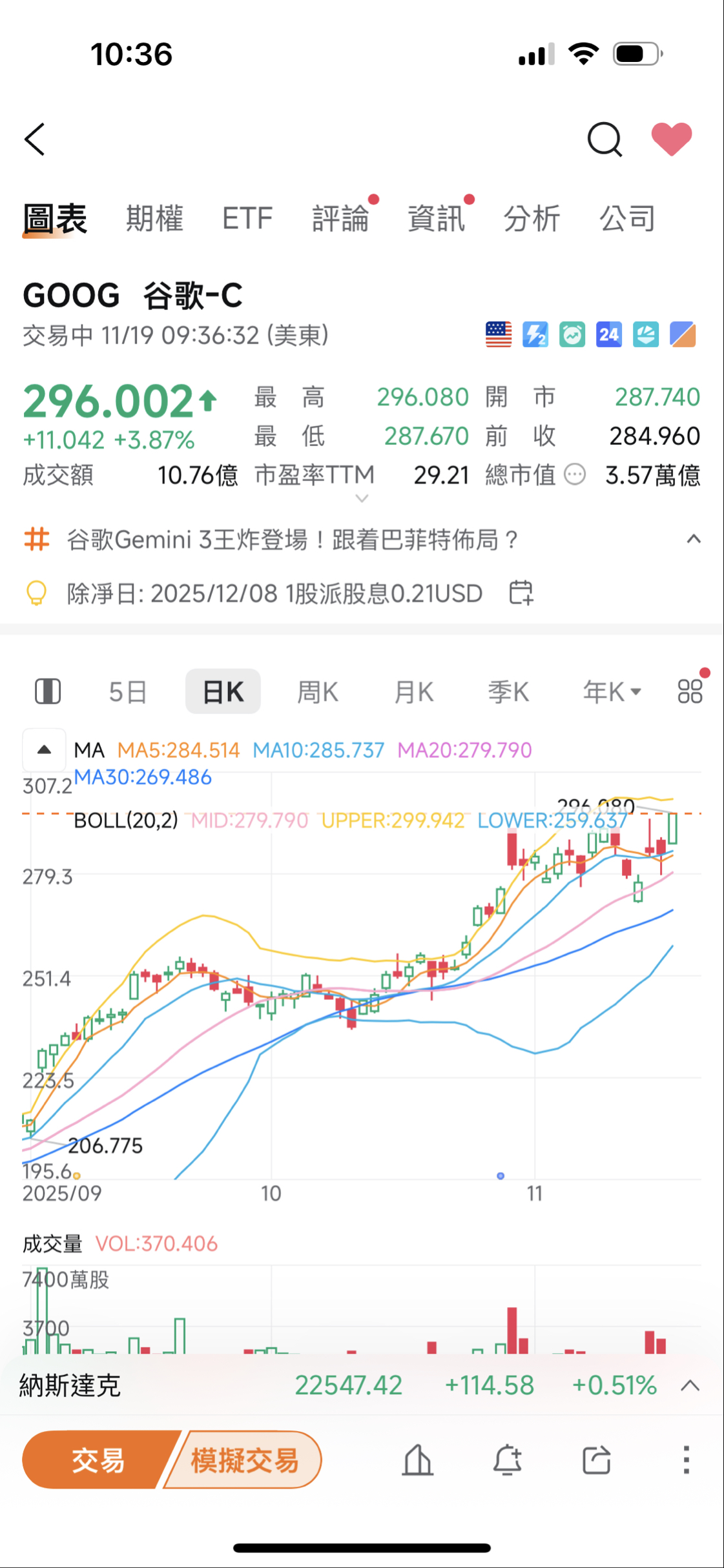724x1568 pixels.
Task: Tap the add-reminder bell icon
Action: tap(507, 1460)
